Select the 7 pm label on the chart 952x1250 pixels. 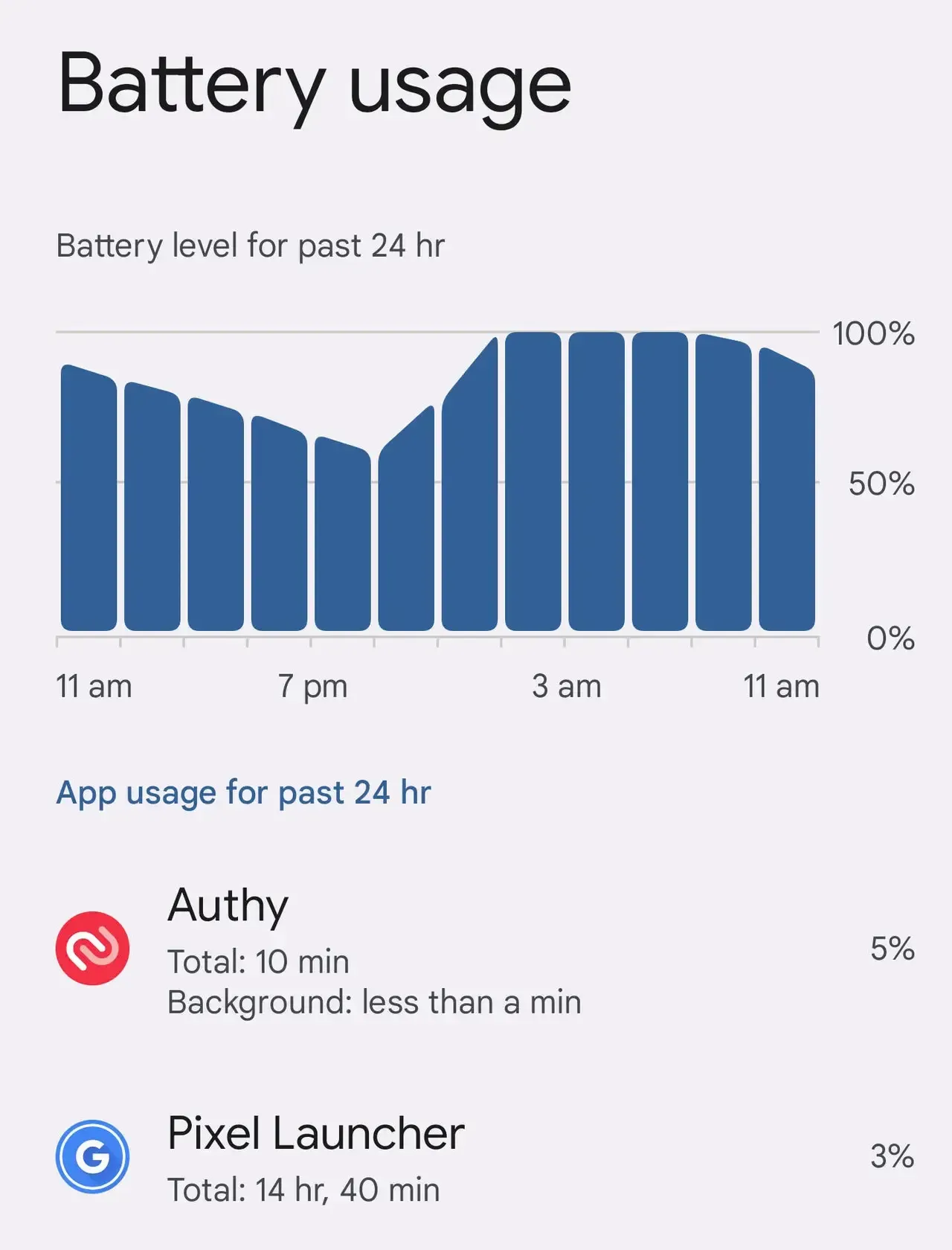click(x=312, y=685)
